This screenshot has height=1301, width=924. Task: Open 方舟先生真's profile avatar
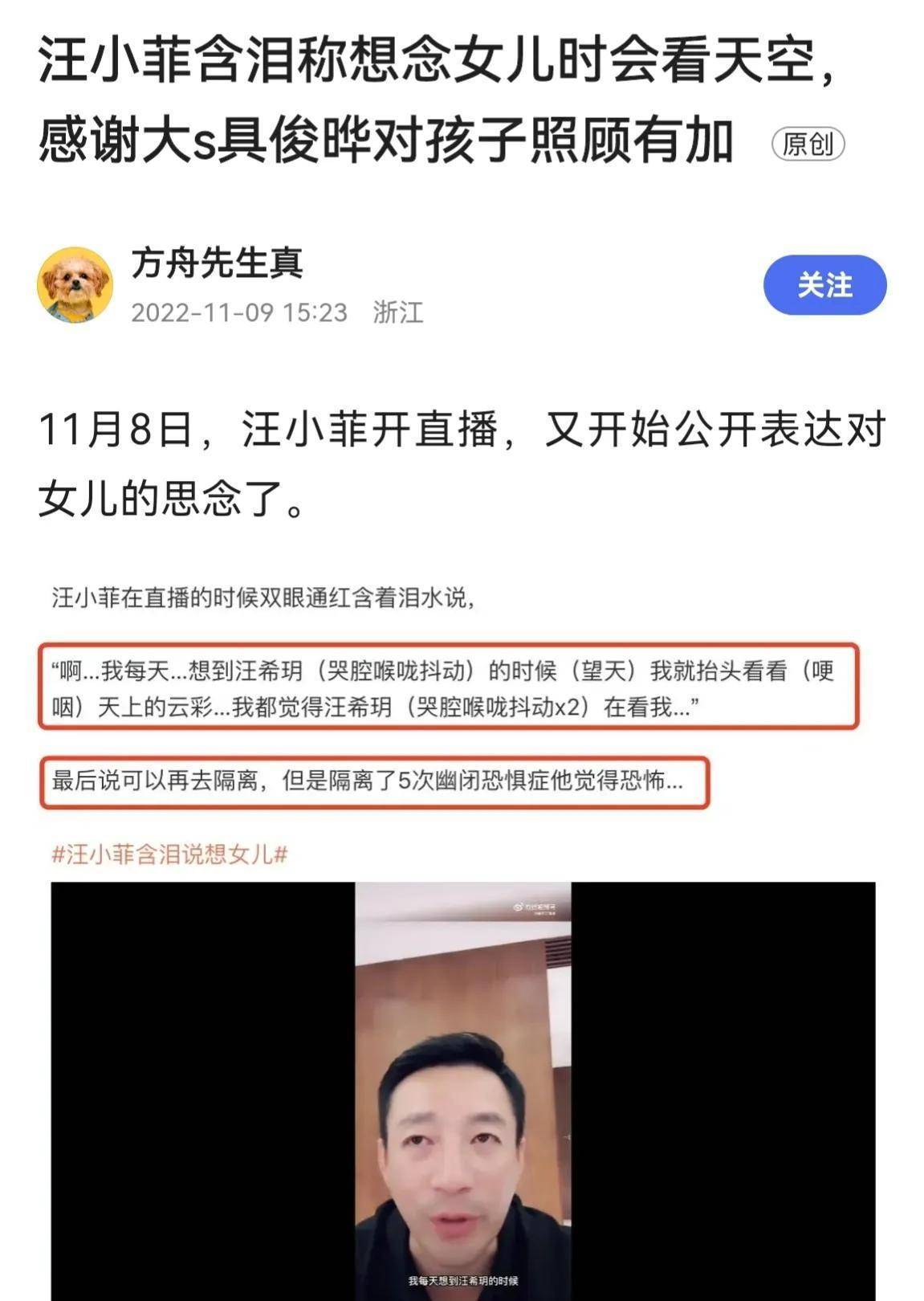pyautogui.click(x=75, y=285)
